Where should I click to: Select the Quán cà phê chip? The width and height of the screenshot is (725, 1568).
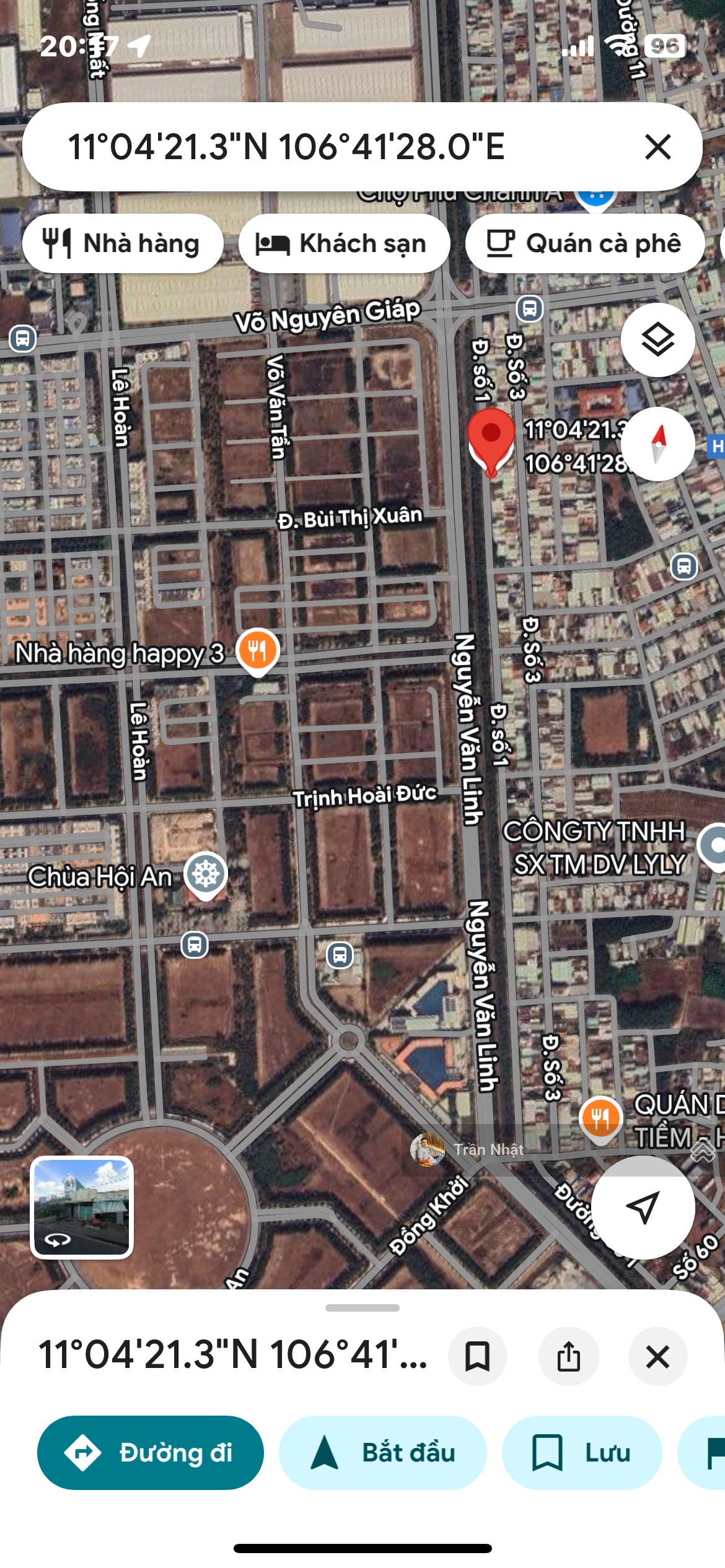[585, 243]
